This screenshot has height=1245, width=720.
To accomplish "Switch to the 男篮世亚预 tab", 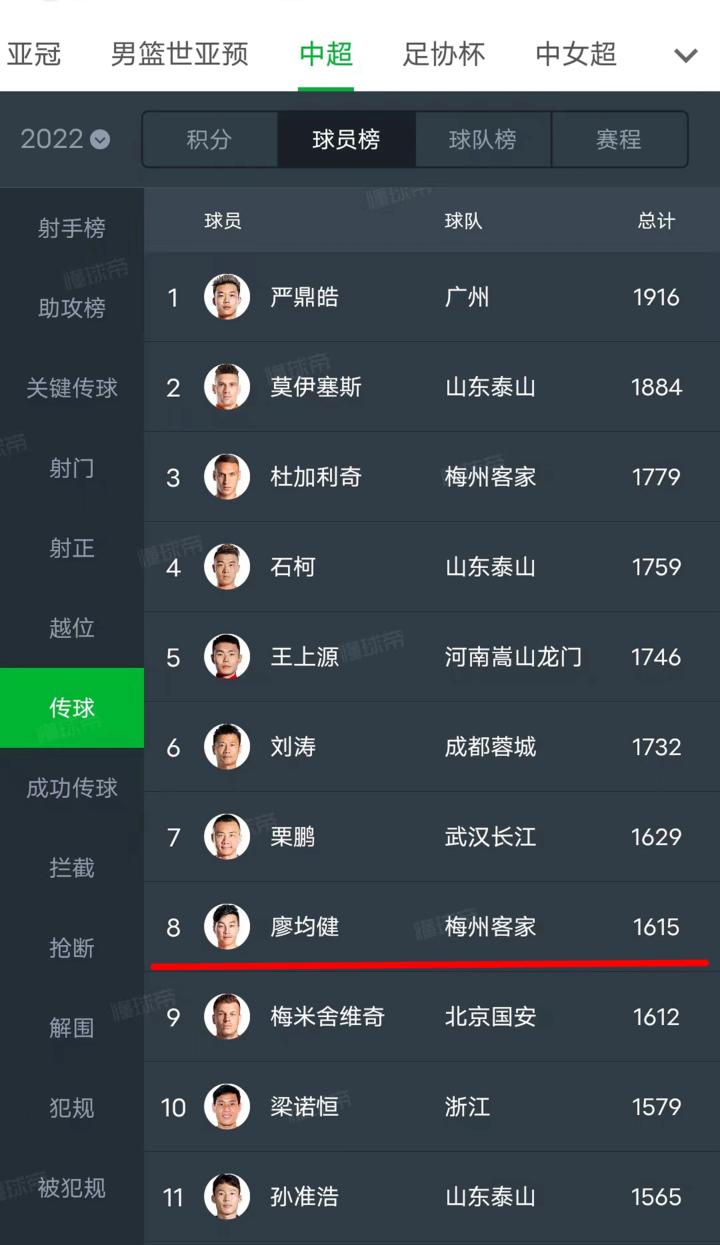I will pos(179,54).
